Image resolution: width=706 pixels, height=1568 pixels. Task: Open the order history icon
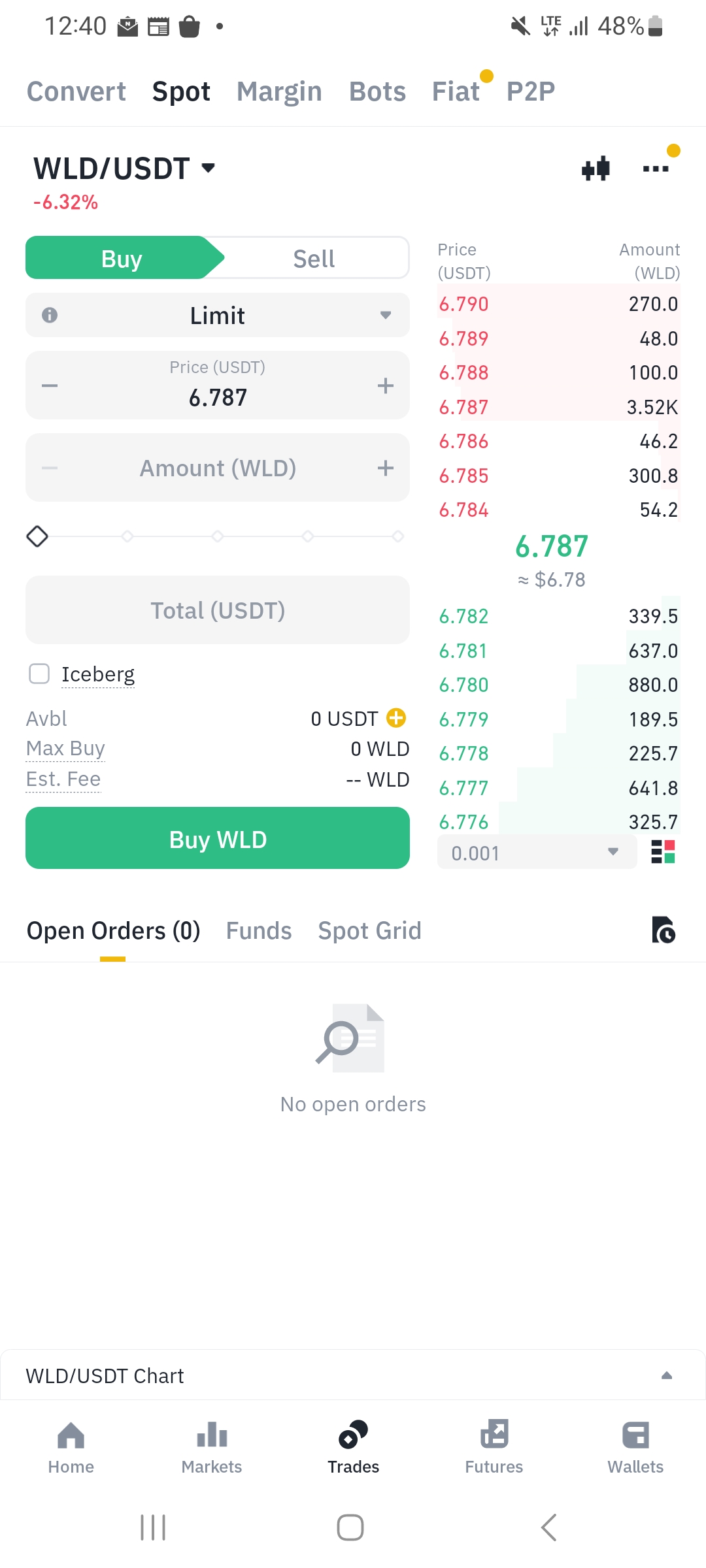(663, 930)
